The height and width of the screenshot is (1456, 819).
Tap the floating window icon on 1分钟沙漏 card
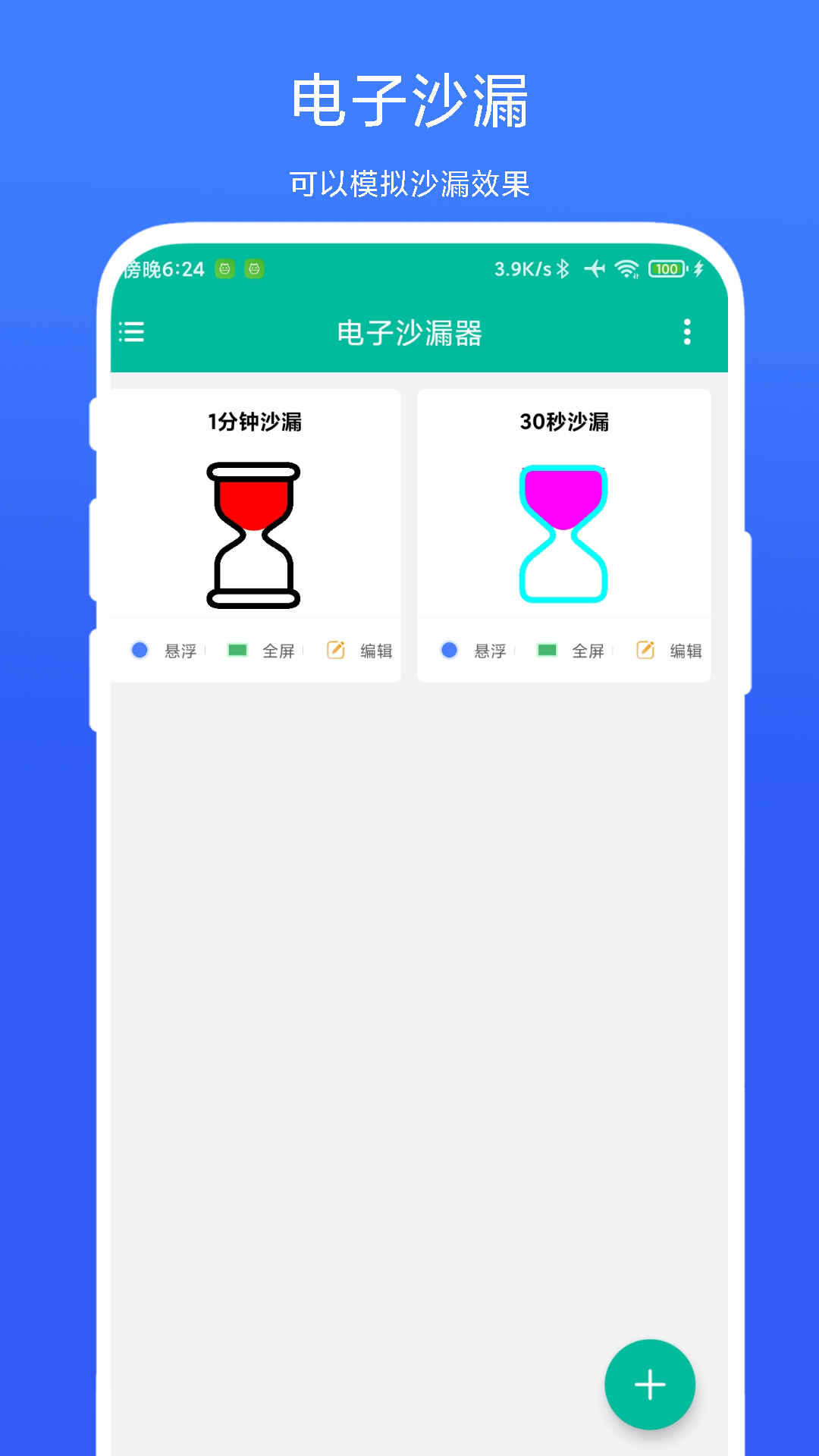tap(140, 650)
